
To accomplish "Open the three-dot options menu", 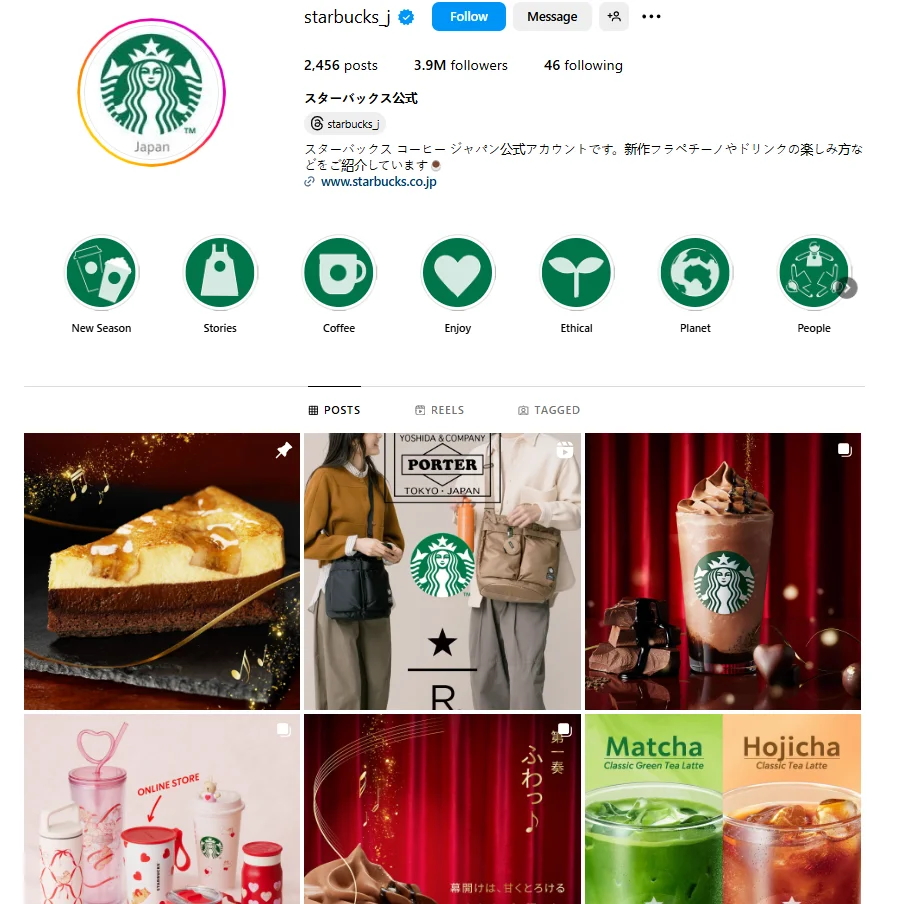I will 651,17.
